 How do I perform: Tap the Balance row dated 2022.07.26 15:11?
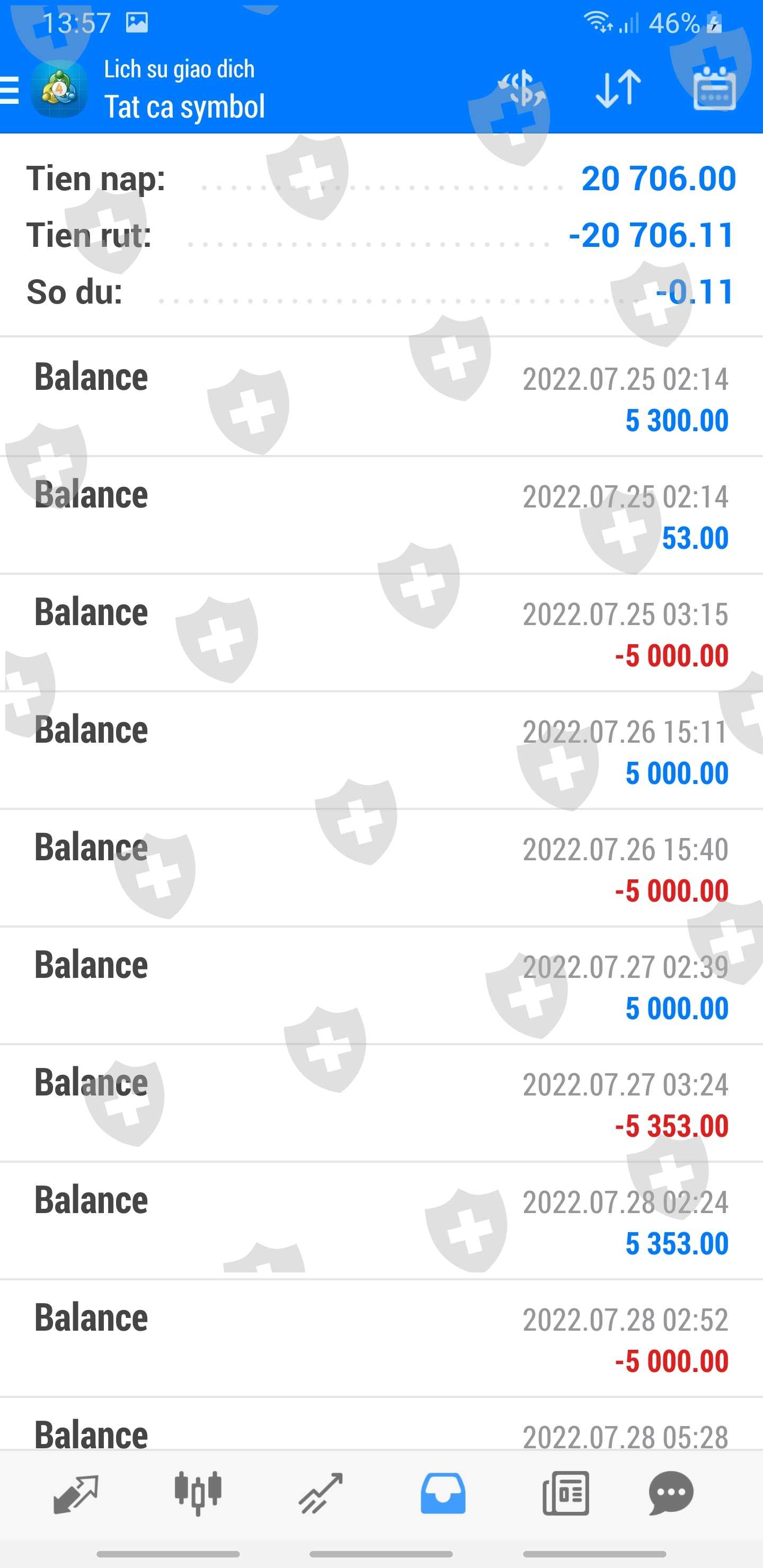[381, 750]
